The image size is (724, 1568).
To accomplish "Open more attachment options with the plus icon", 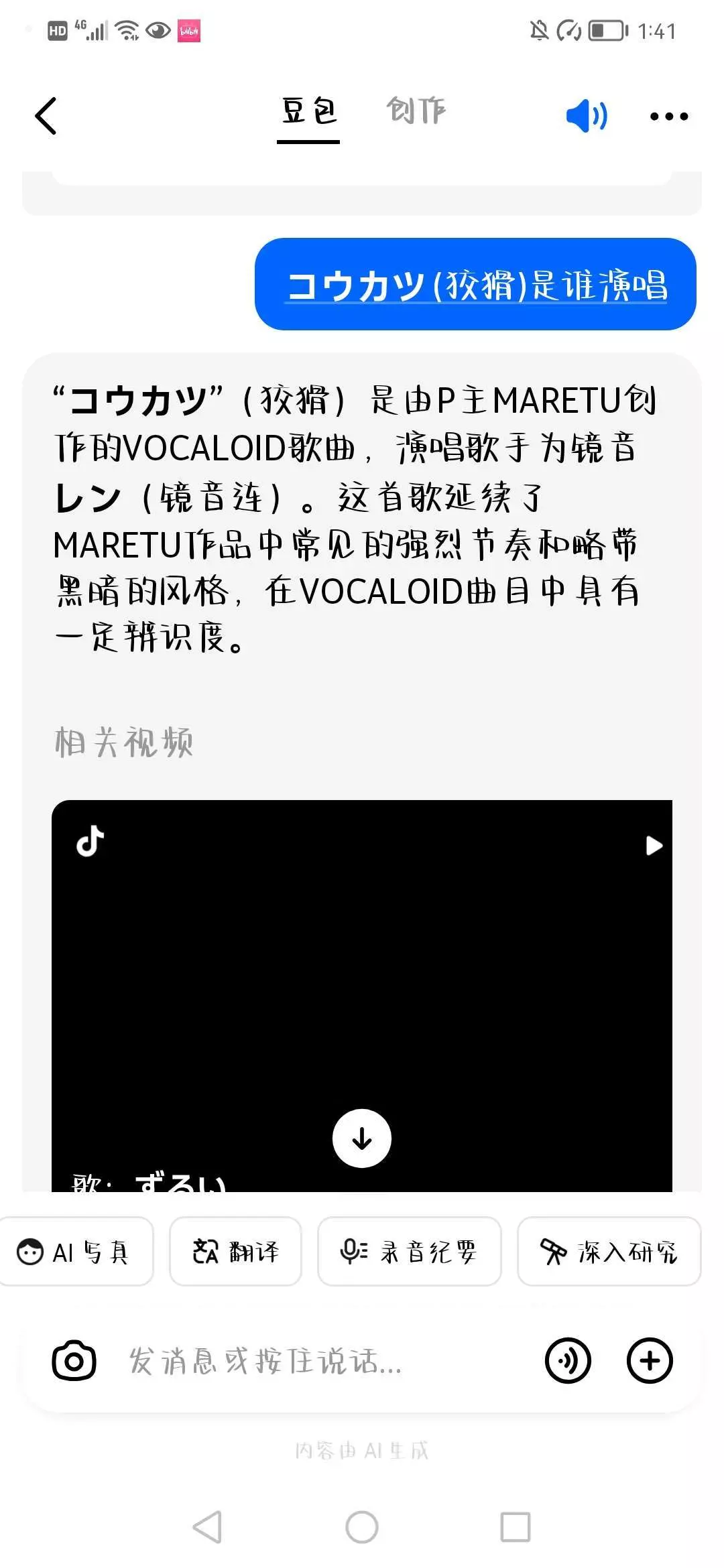I will click(650, 1361).
